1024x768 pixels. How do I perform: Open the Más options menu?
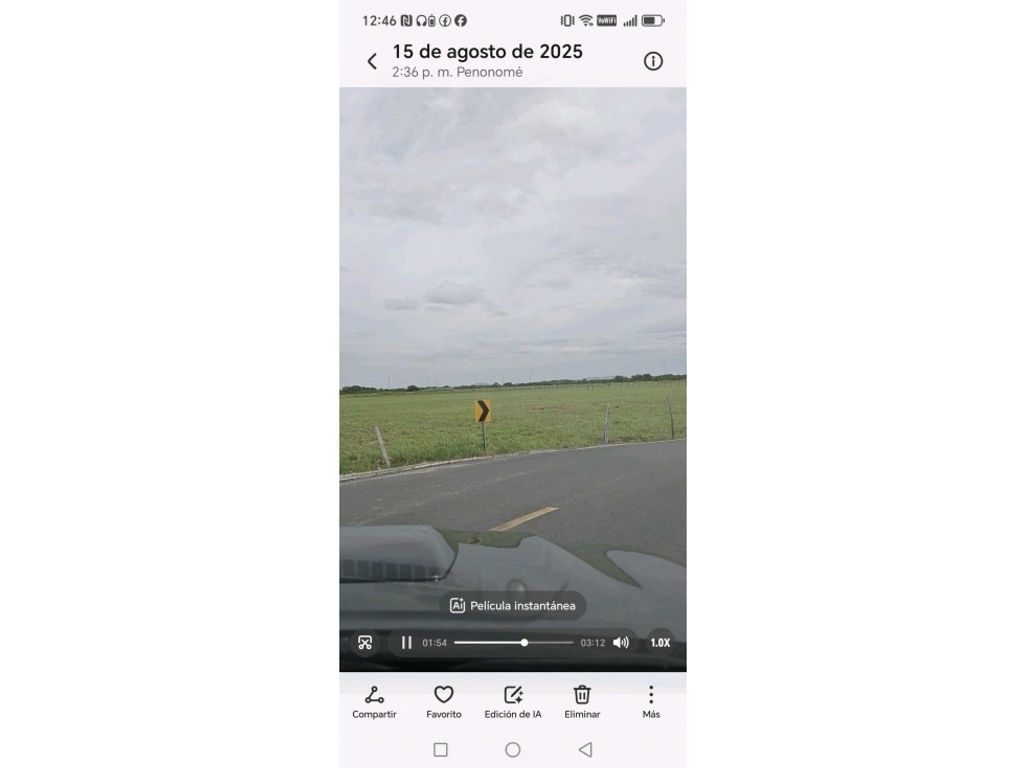(651, 701)
